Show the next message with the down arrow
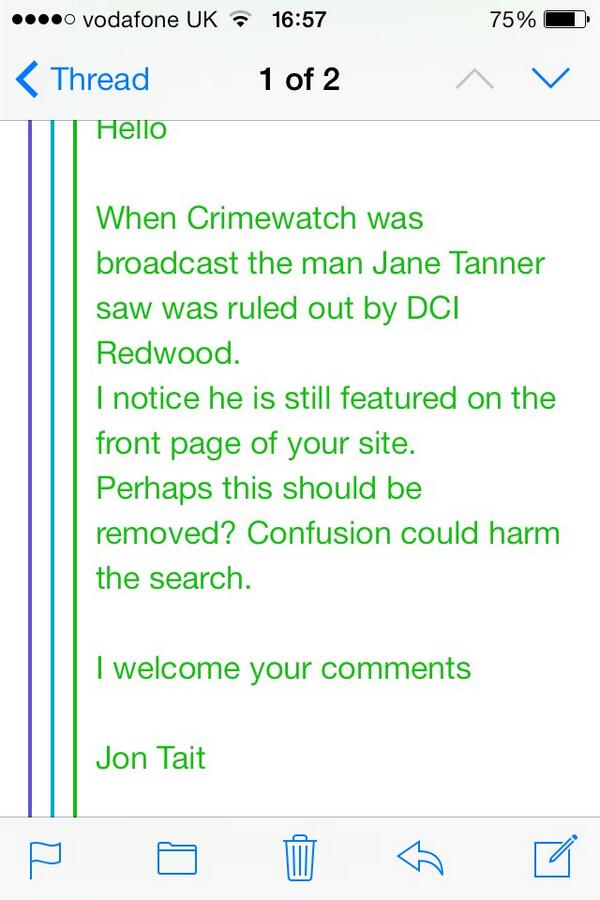 click(550, 78)
